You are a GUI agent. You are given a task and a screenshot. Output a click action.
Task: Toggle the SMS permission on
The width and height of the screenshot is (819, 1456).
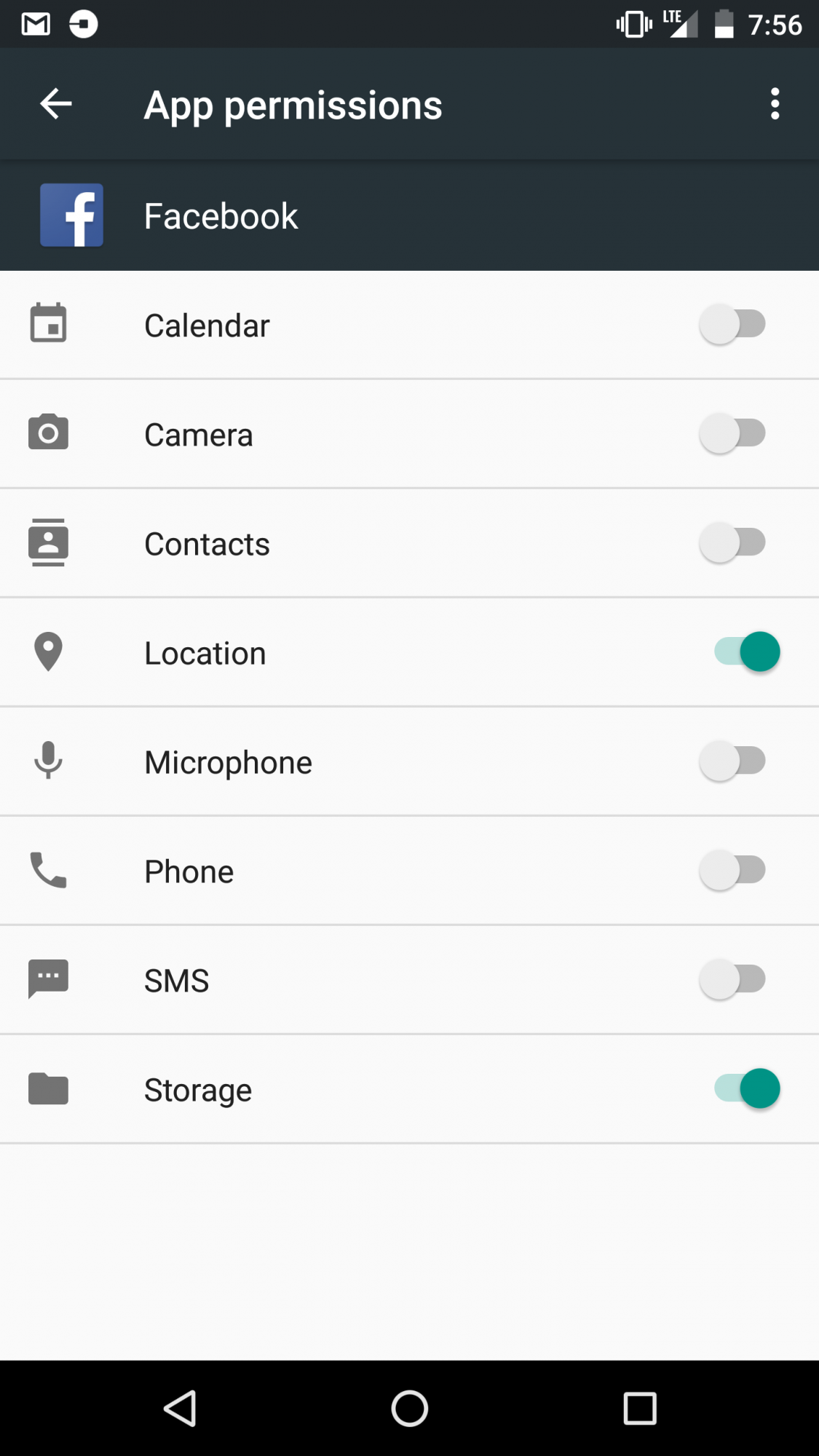[733, 979]
